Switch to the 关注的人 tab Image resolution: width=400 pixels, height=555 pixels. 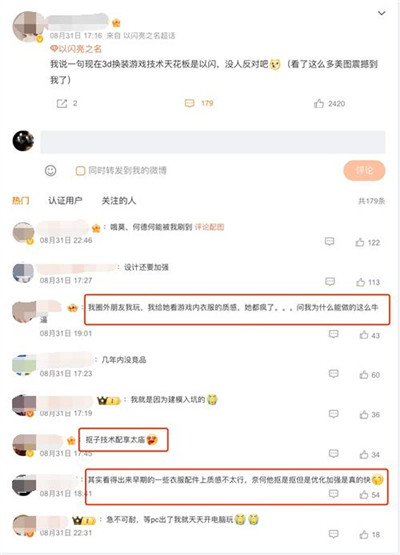point(119,201)
